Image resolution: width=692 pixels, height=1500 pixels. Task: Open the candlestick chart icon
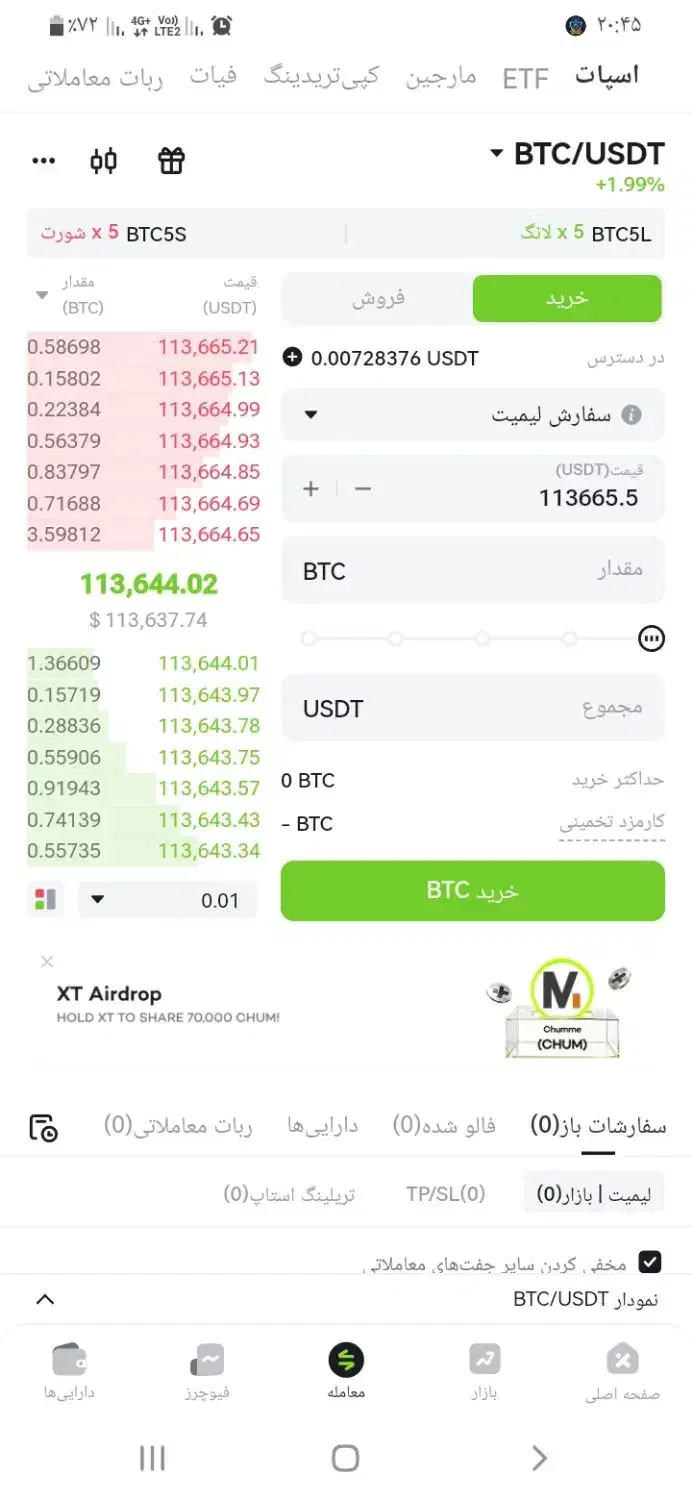click(x=104, y=161)
